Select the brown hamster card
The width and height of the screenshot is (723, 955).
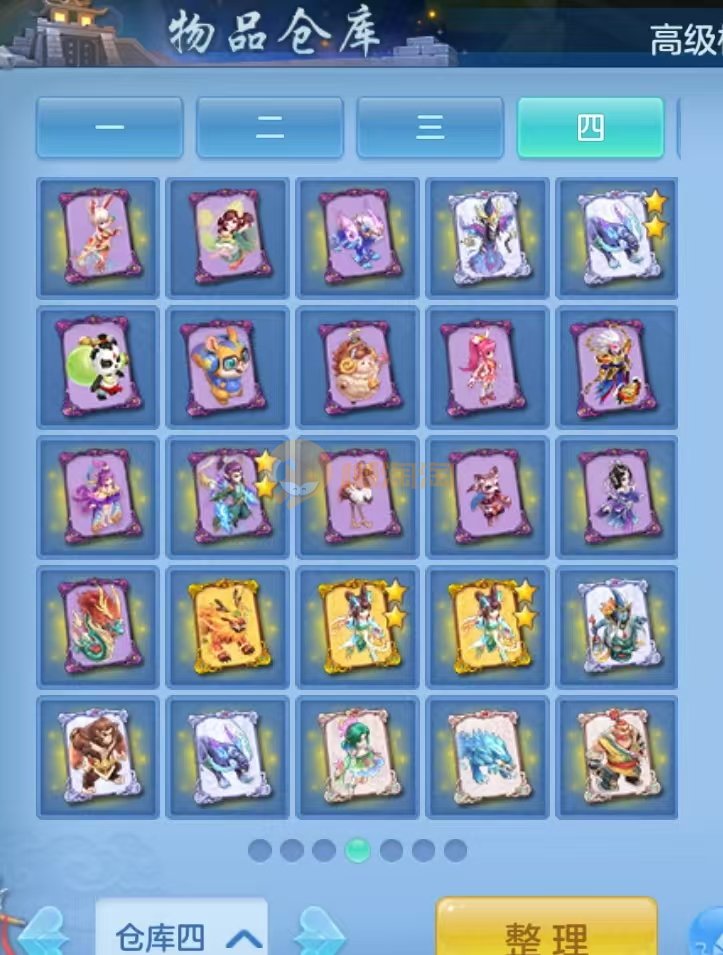coord(358,367)
